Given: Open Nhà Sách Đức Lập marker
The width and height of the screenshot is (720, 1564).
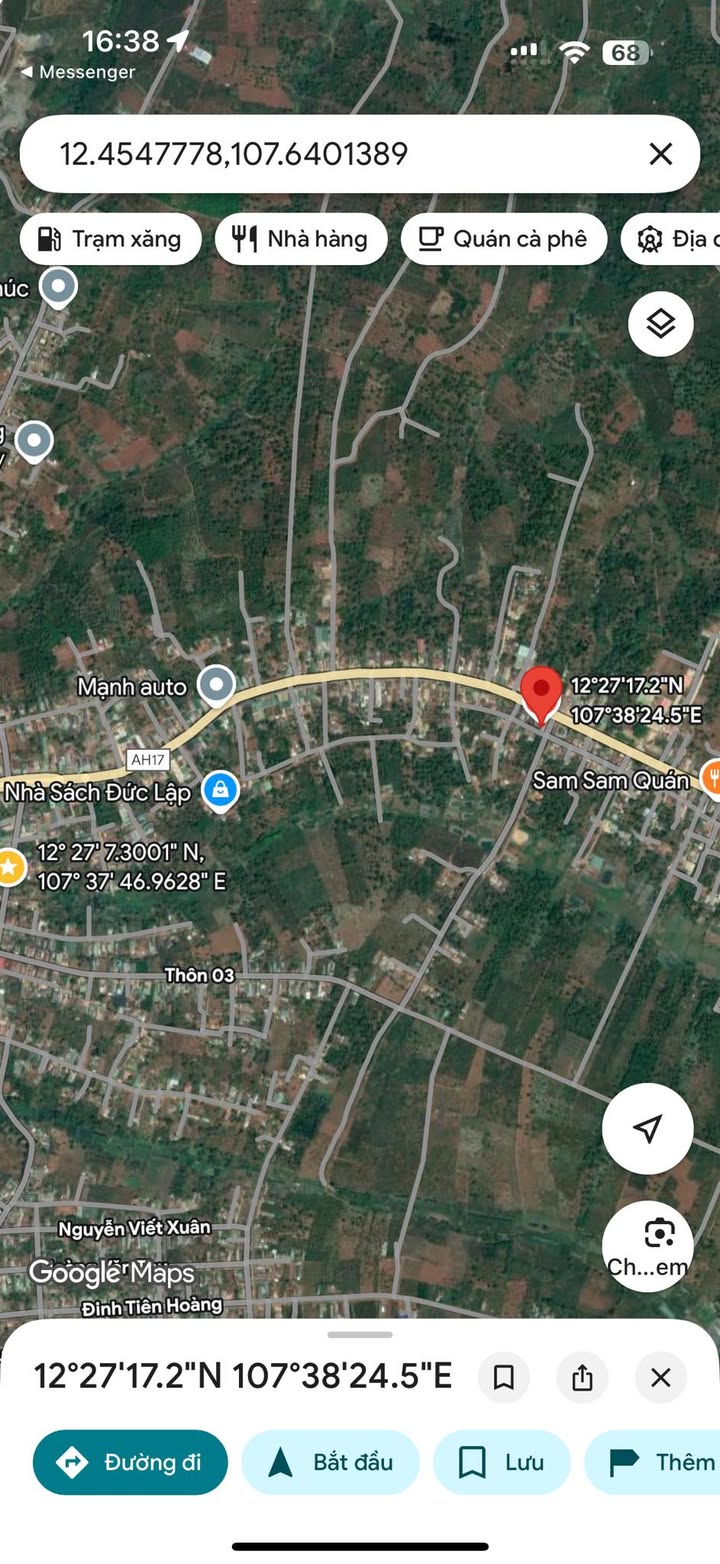Looking at the screenshot, I should [220, 791].
